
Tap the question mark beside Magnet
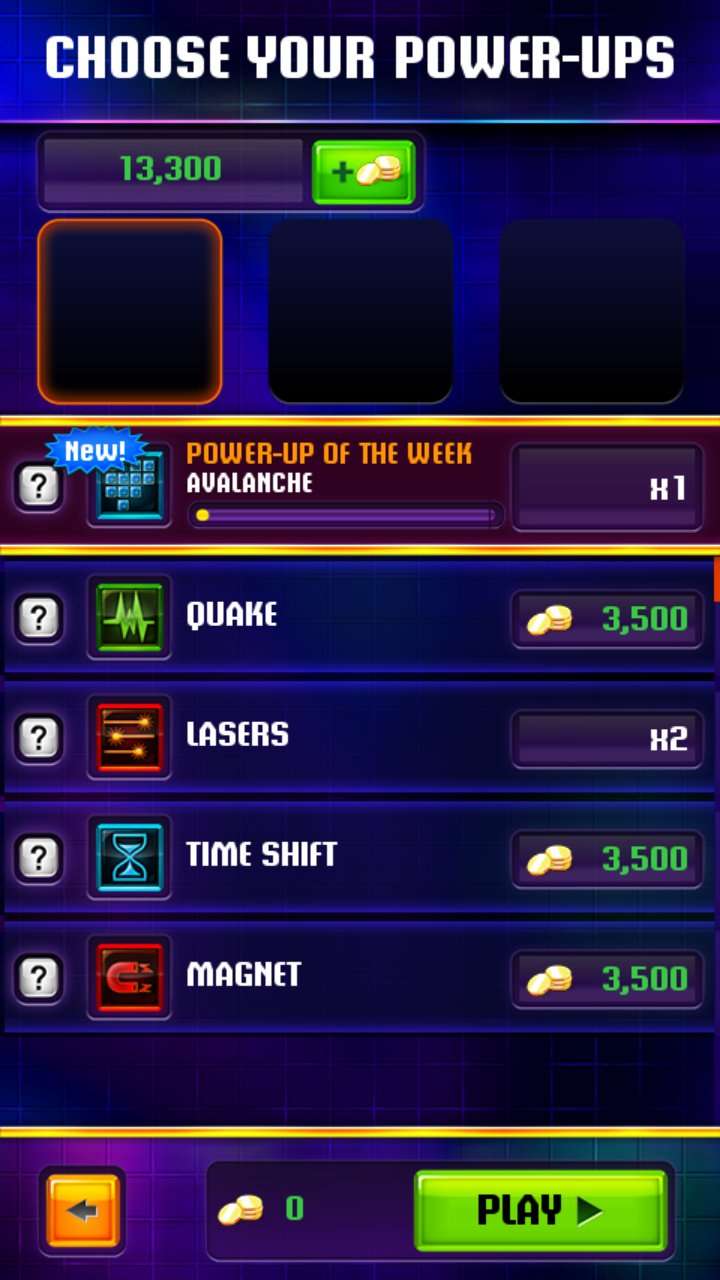tap(38, 978)
